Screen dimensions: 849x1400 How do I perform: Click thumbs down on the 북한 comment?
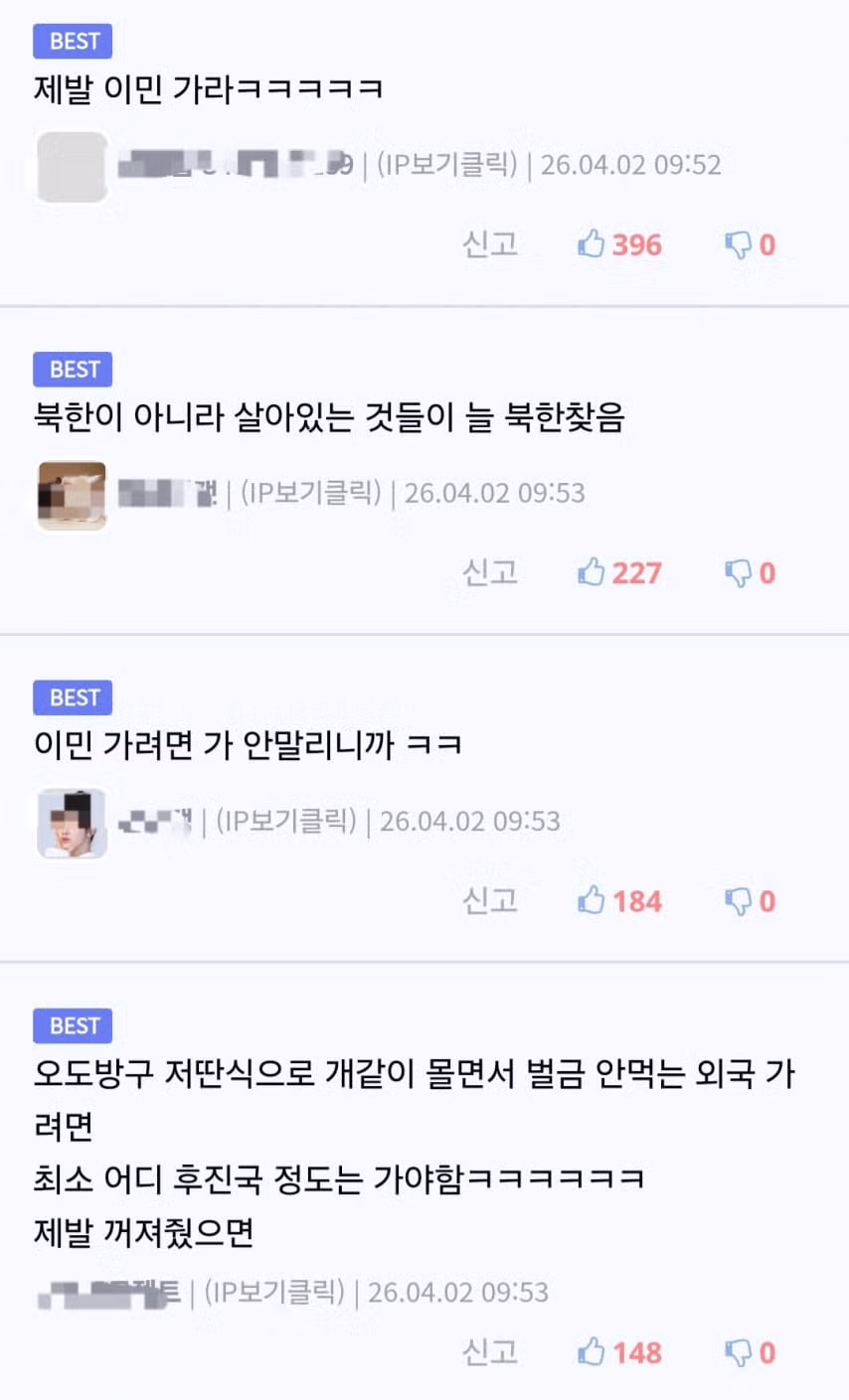(x=738, y=572)
